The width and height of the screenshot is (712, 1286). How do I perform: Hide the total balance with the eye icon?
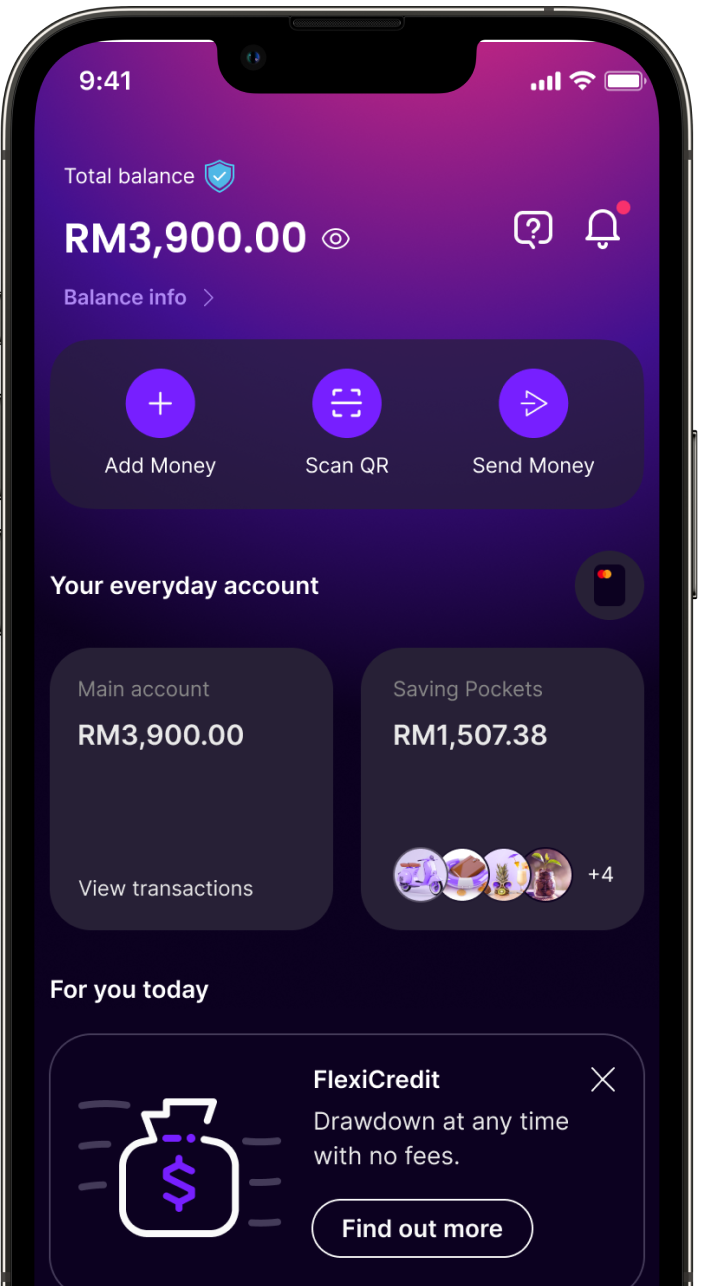[336, 239]
